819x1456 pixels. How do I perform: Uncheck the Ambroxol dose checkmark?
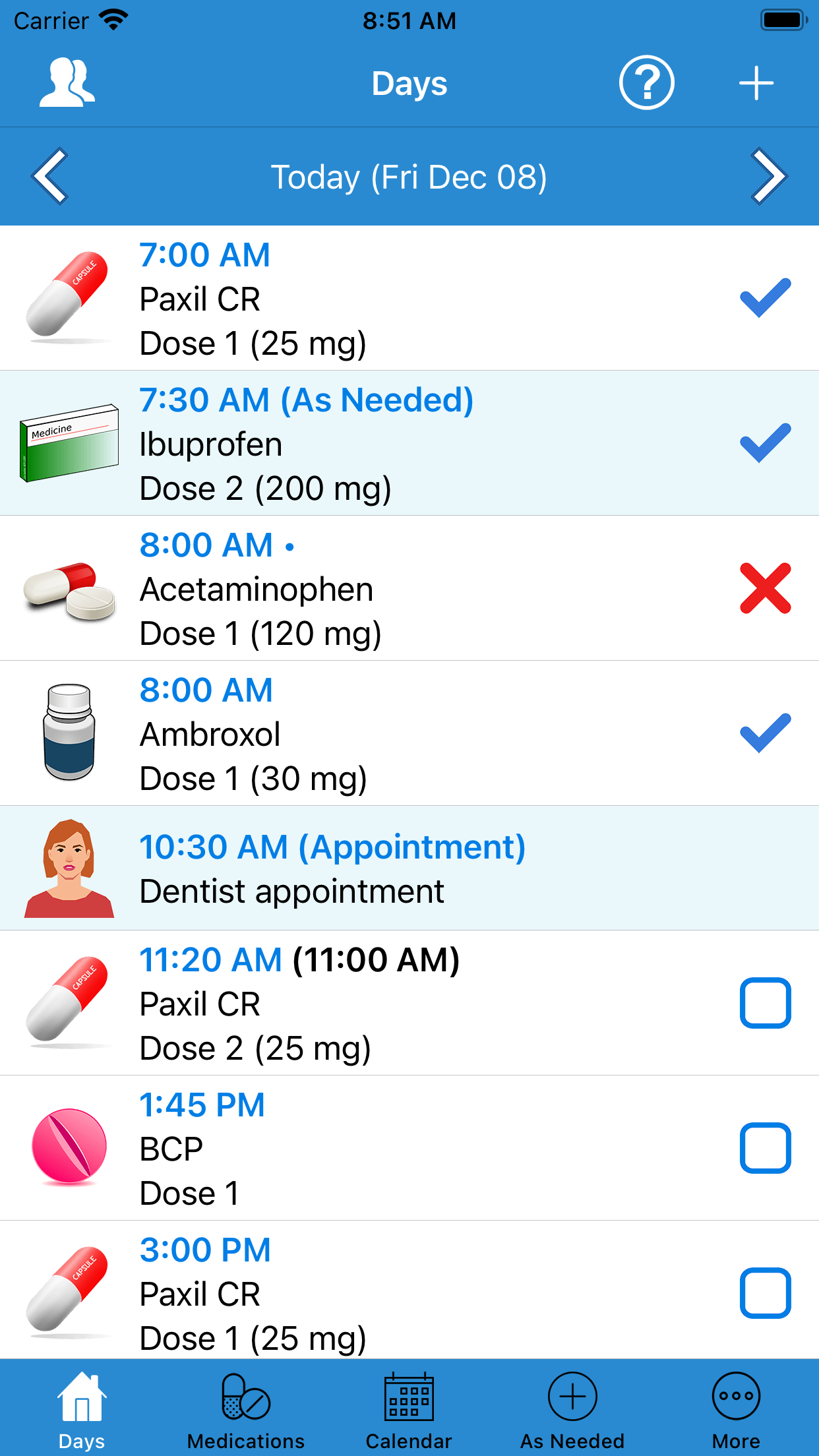(x=765, y=733)
